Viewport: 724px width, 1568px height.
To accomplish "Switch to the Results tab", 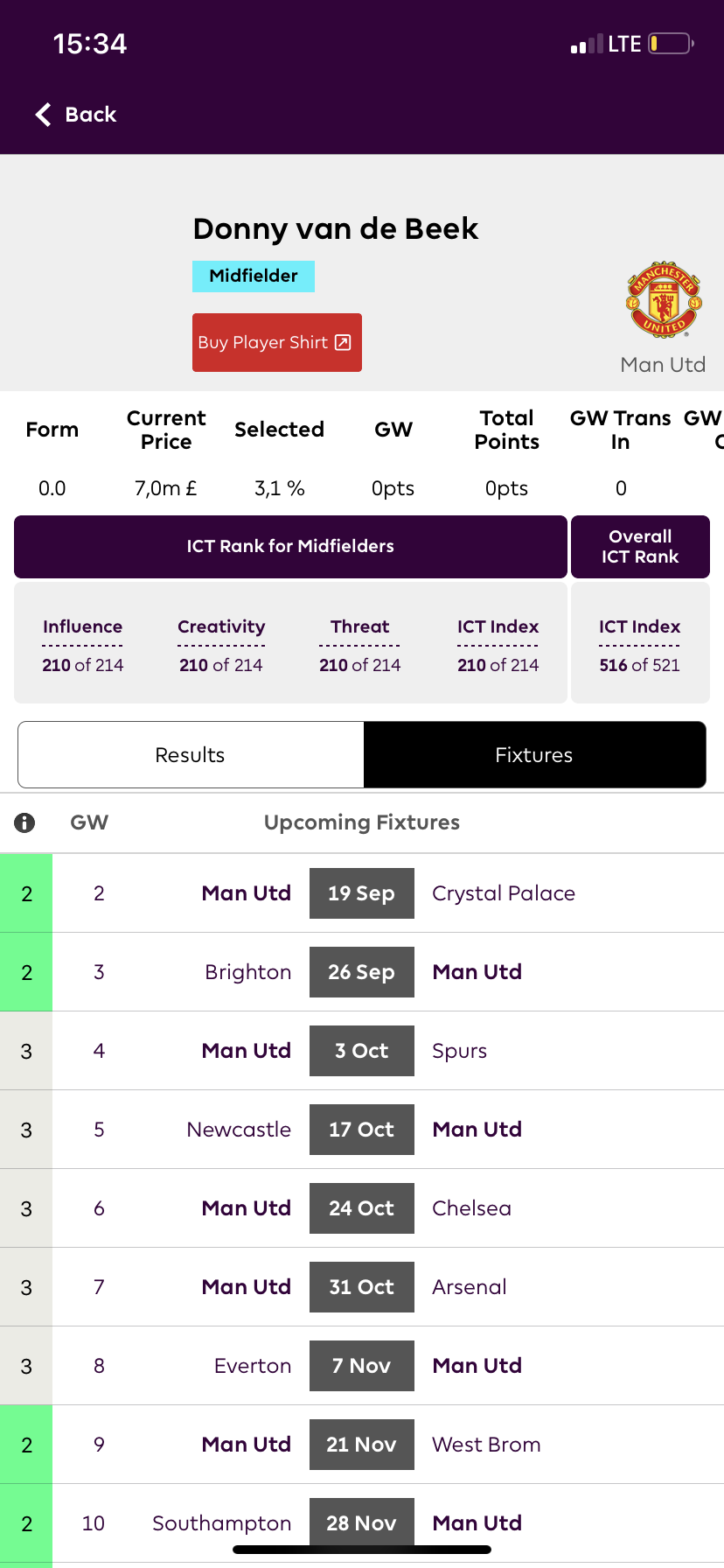I will 191,754.
